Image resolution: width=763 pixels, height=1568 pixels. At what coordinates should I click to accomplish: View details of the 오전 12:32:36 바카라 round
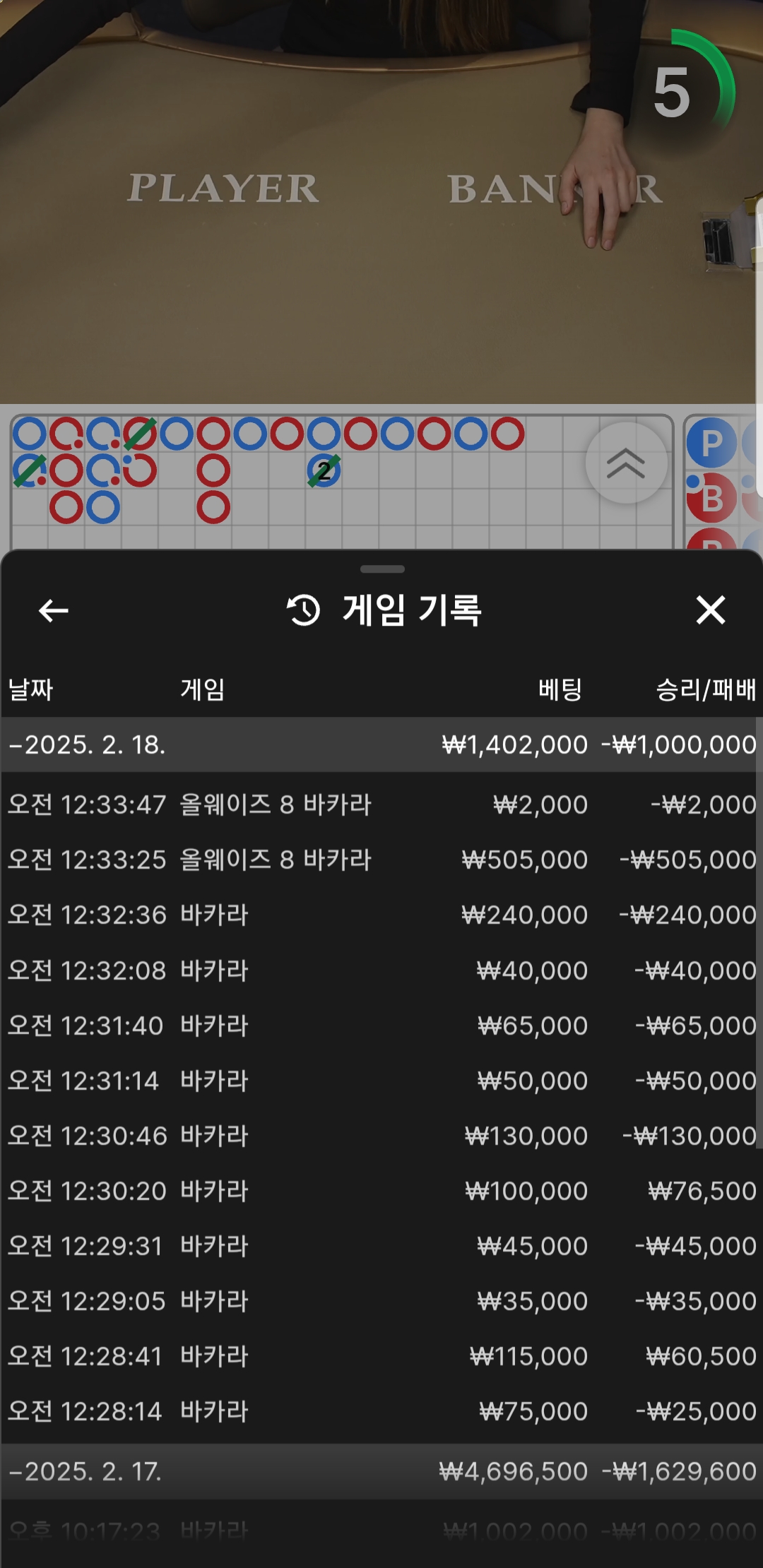[381, 915]
